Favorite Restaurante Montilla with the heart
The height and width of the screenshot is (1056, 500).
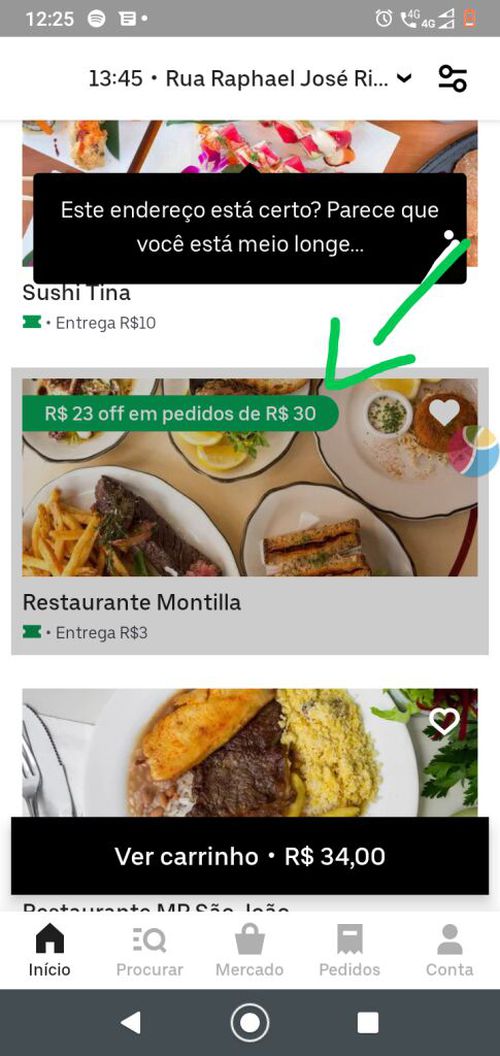click(444, 412)
